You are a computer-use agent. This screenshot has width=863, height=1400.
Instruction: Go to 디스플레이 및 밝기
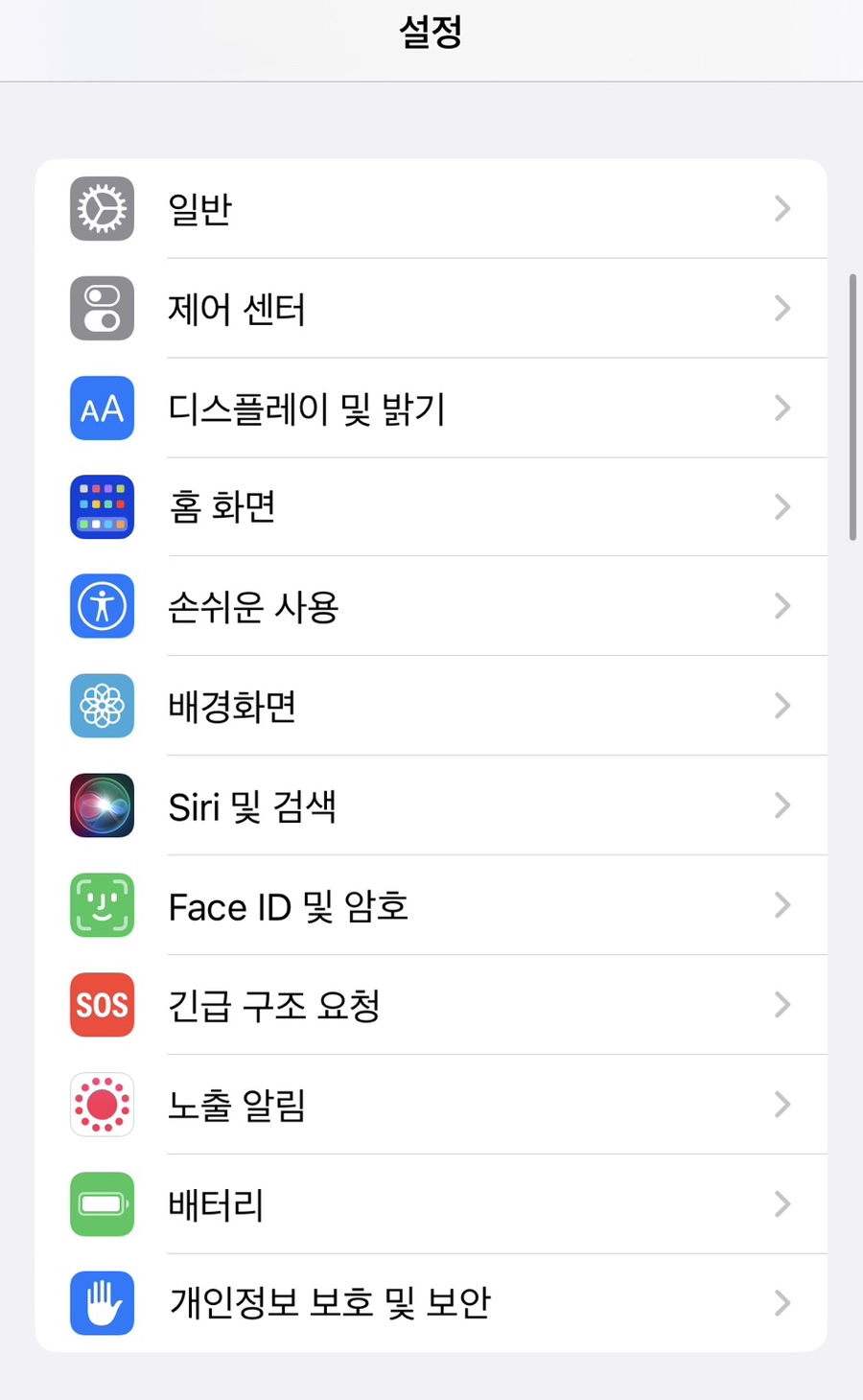coord(431,408)
